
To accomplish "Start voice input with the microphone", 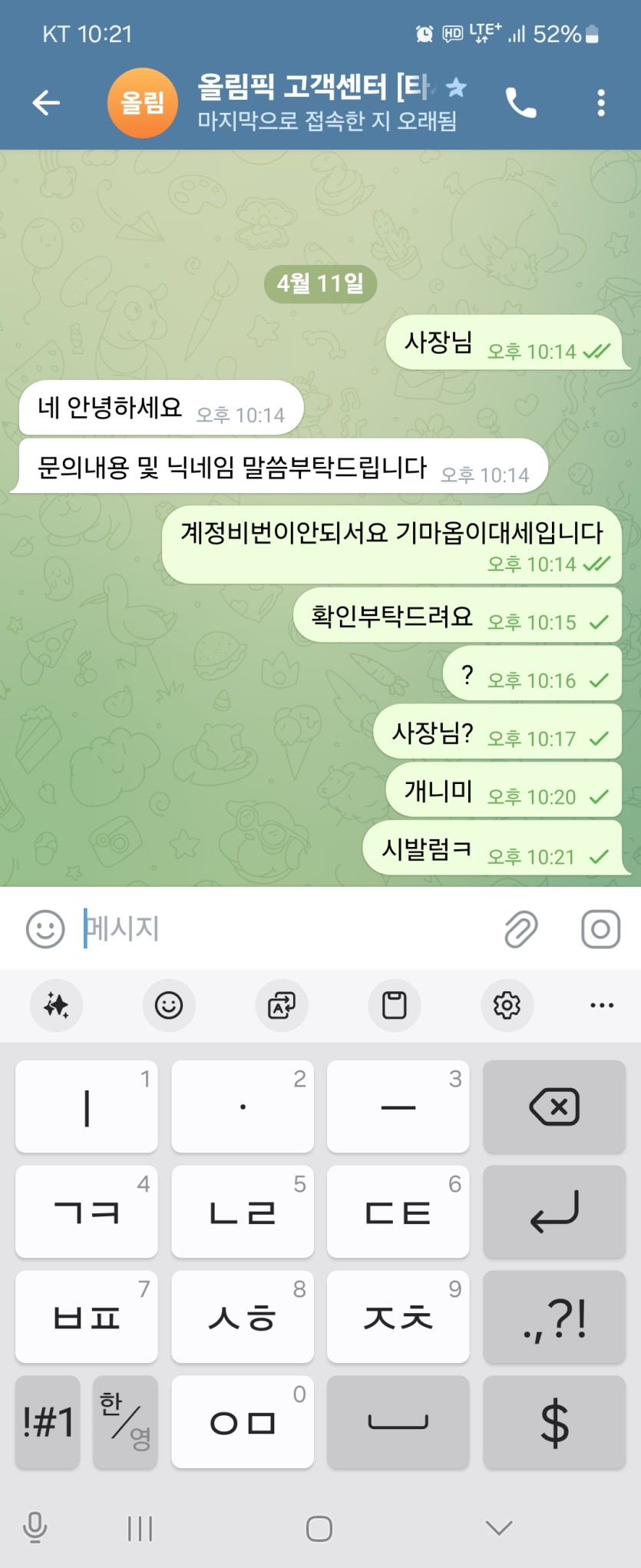I will tap(35, 1528).
